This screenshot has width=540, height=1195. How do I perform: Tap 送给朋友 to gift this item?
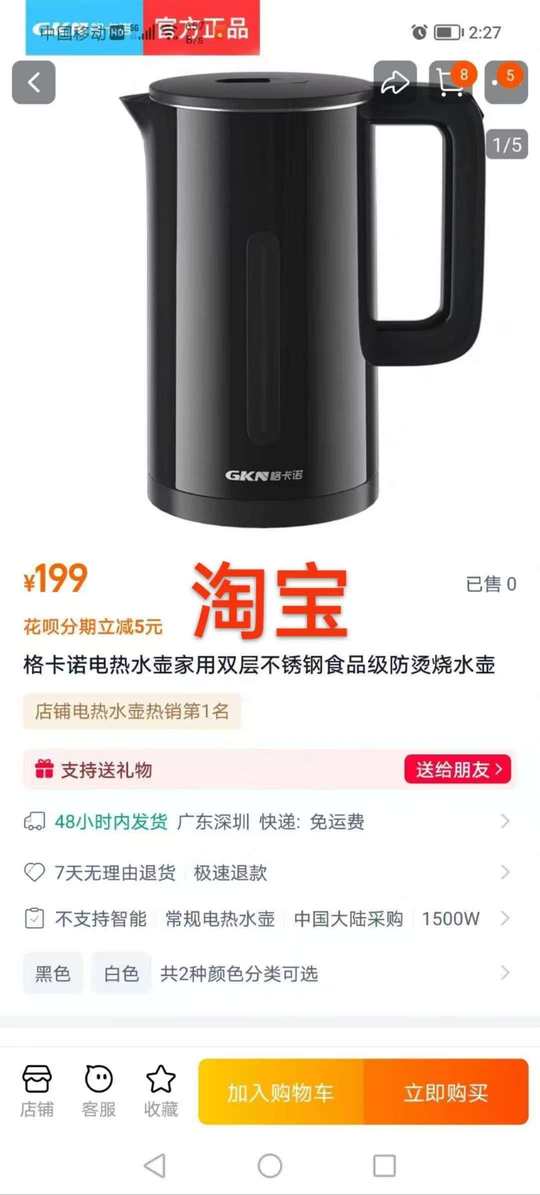pyautogui.click(x=458, y=769)
